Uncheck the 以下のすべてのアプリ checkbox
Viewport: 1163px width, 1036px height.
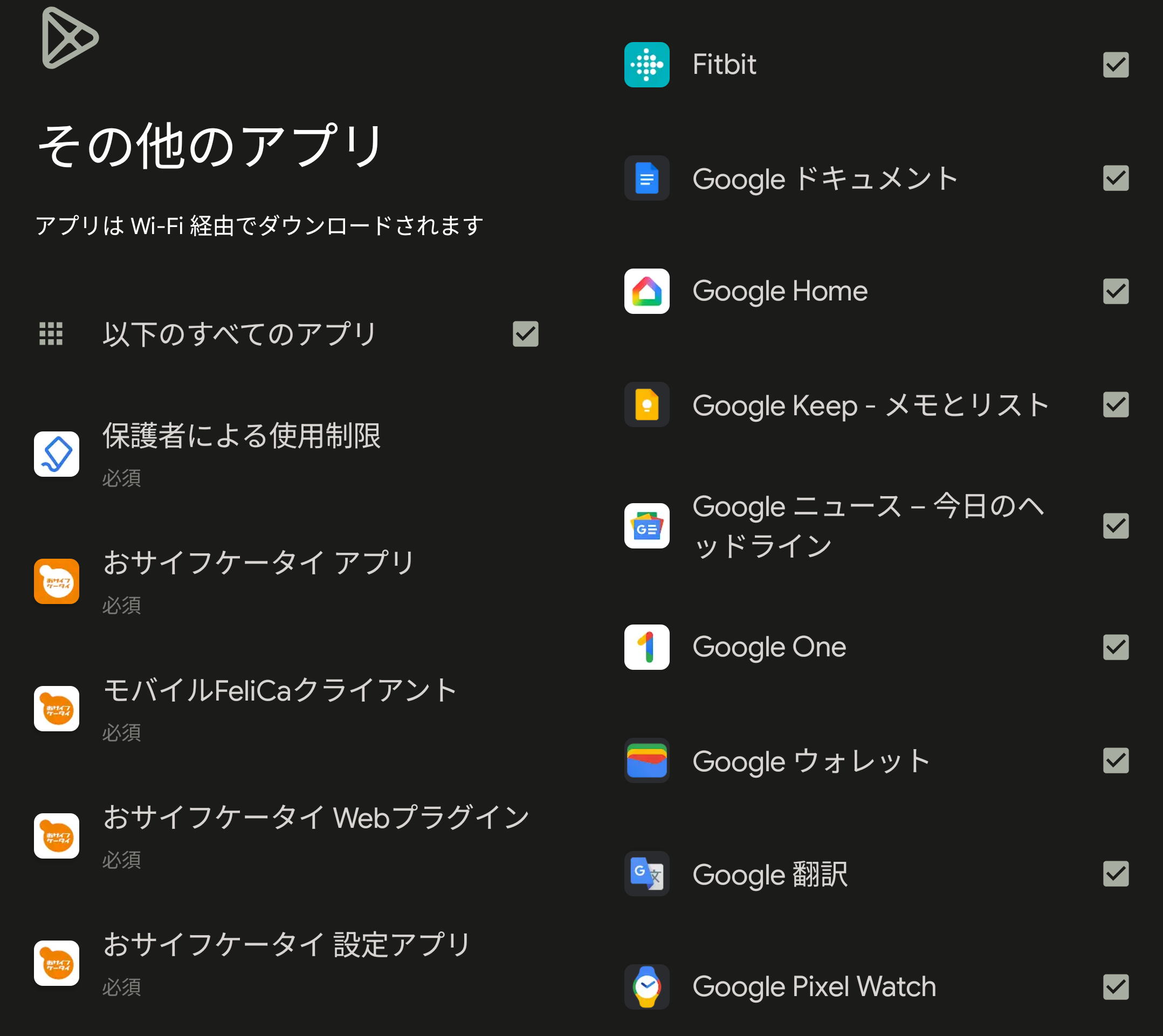pos(525,334)
